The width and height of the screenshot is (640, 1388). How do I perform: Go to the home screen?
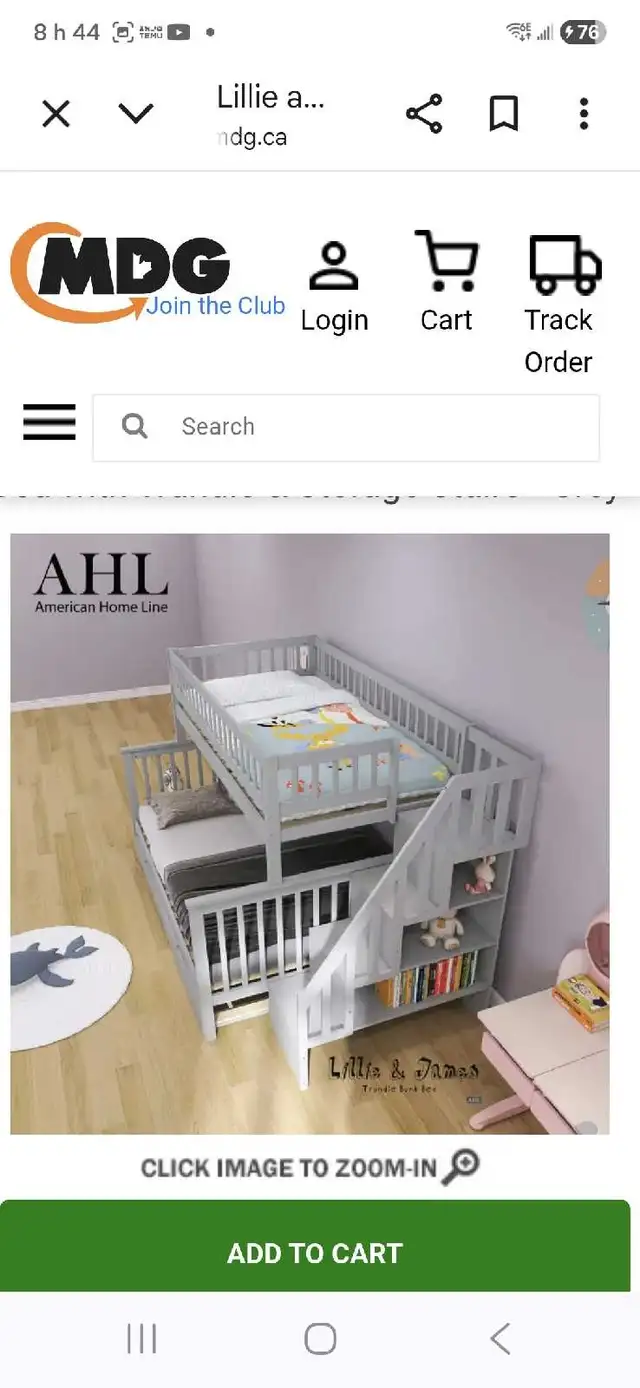(x=320, y=1338)
